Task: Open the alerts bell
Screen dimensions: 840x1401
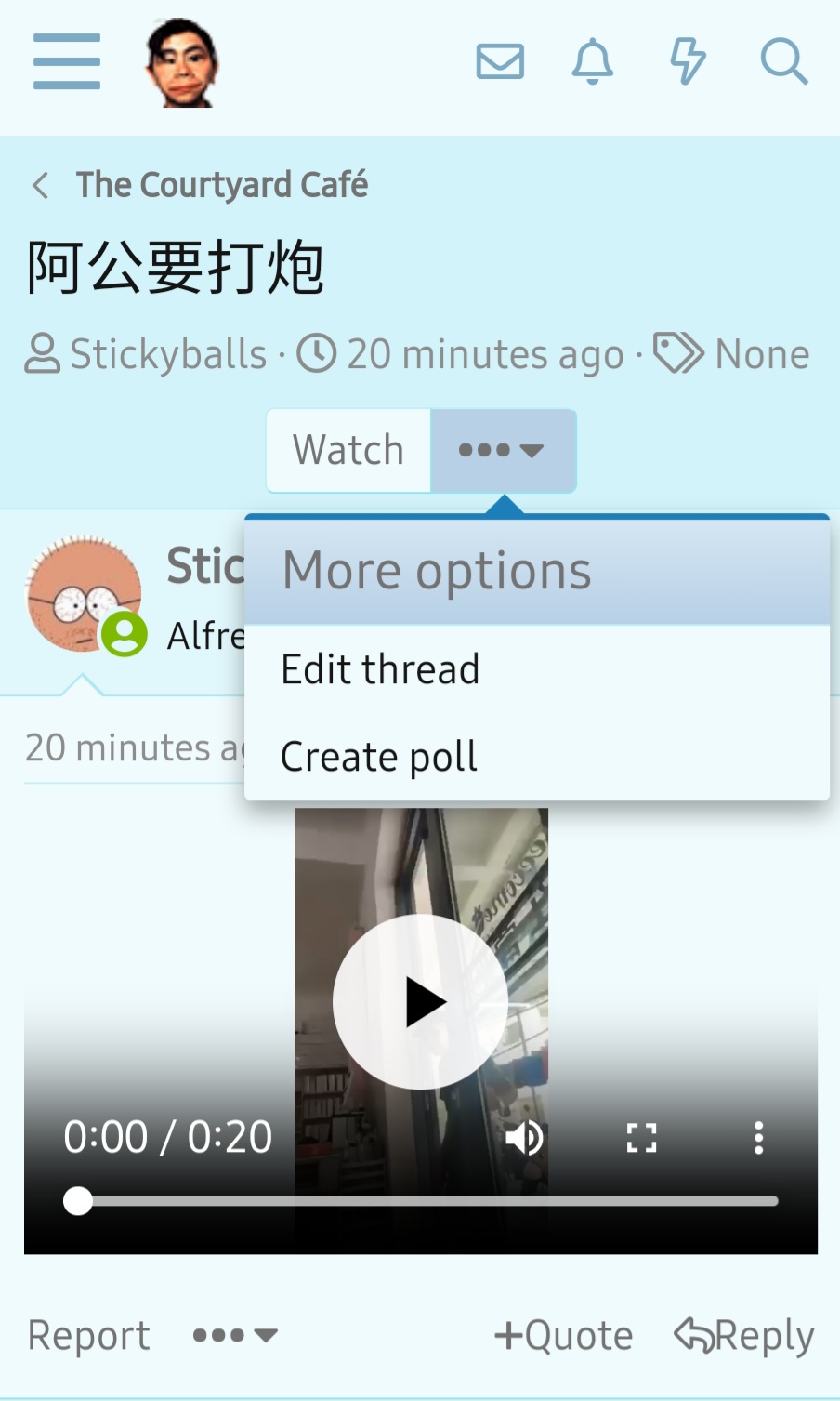Action: 592,62
